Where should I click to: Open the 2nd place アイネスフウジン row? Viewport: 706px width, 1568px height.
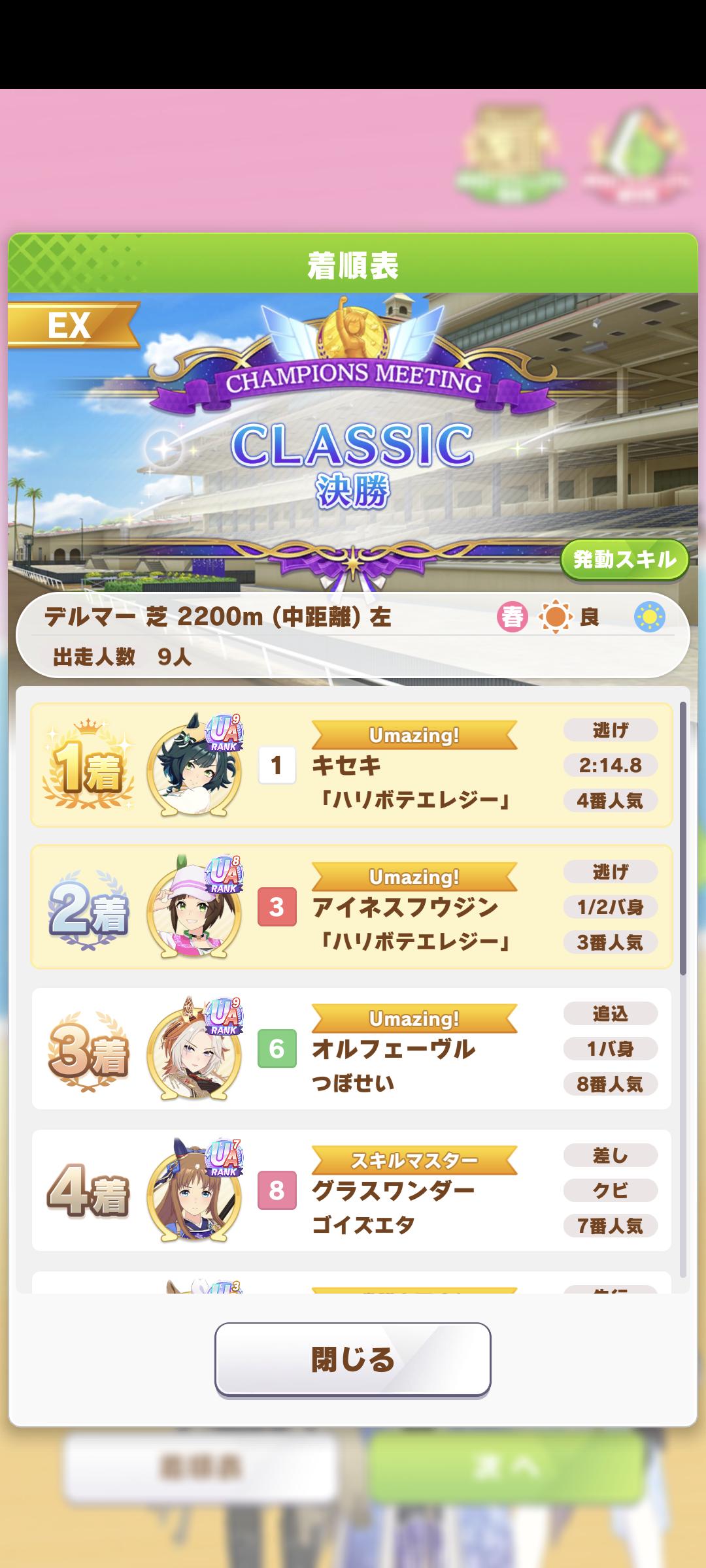pos(352,907)
